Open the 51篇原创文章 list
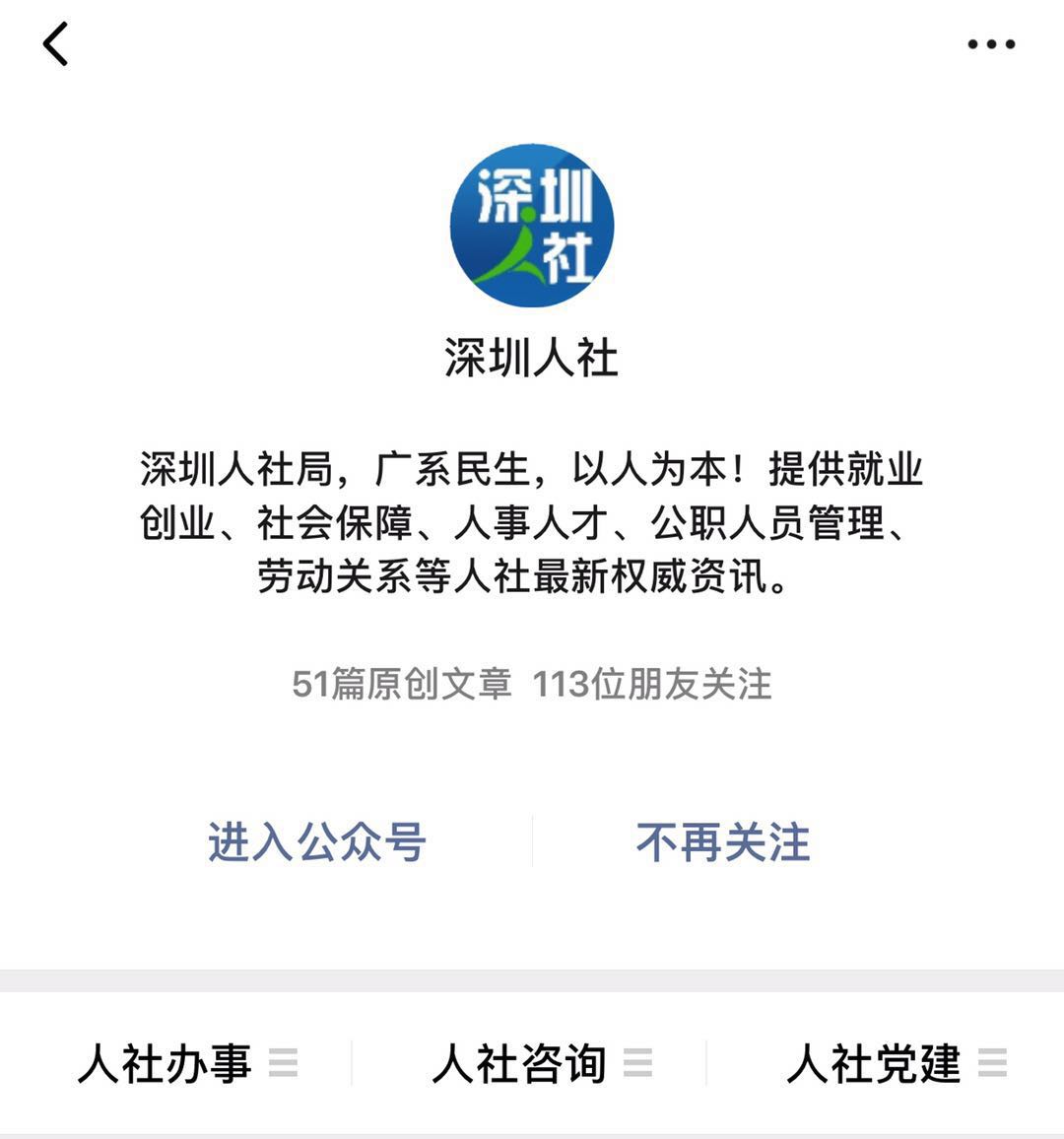This screenshot has width=1064, height=1139. [402, 684]
